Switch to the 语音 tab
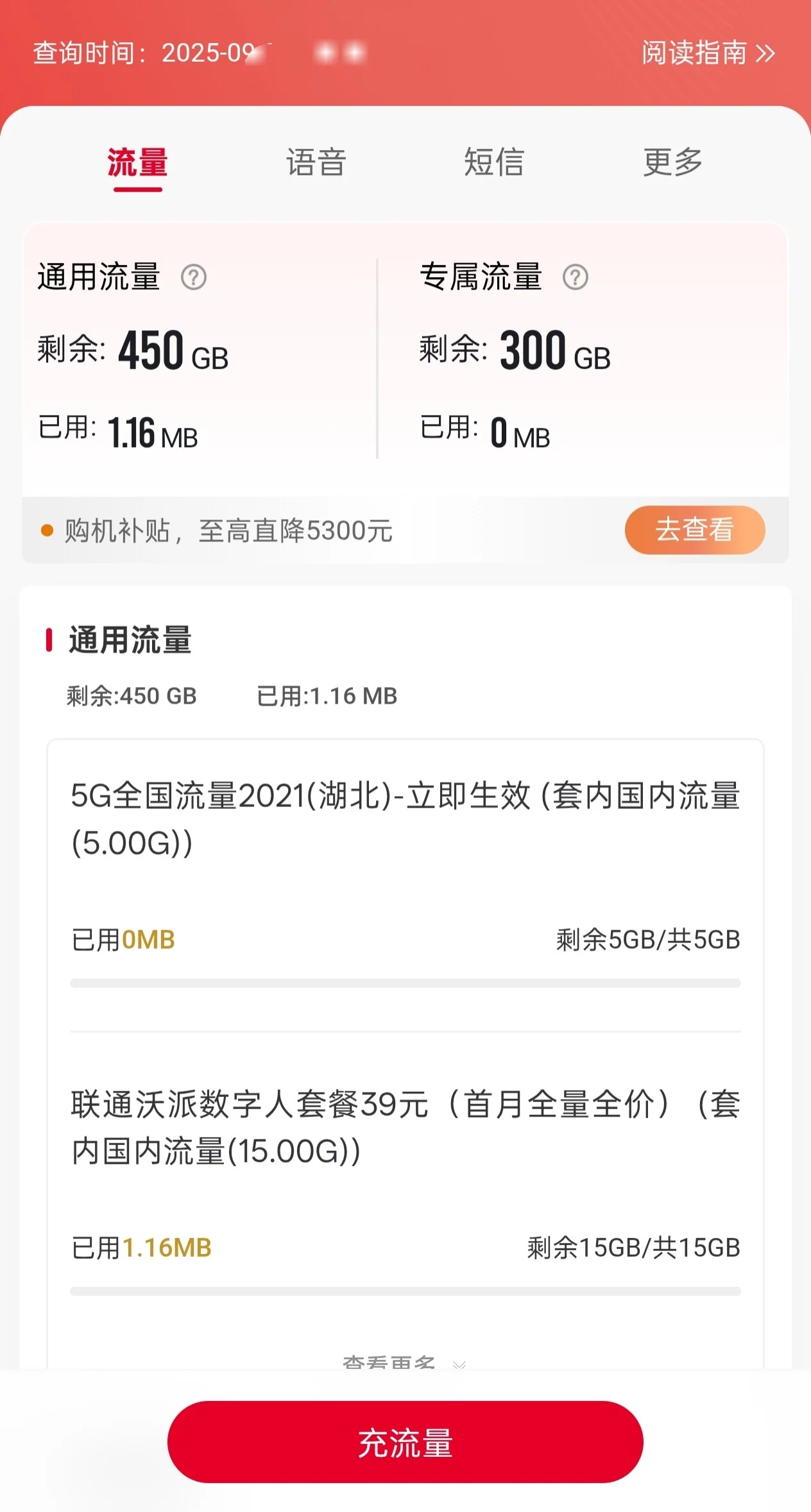This screenshot has height=1512, width=811. click(316, 162)
